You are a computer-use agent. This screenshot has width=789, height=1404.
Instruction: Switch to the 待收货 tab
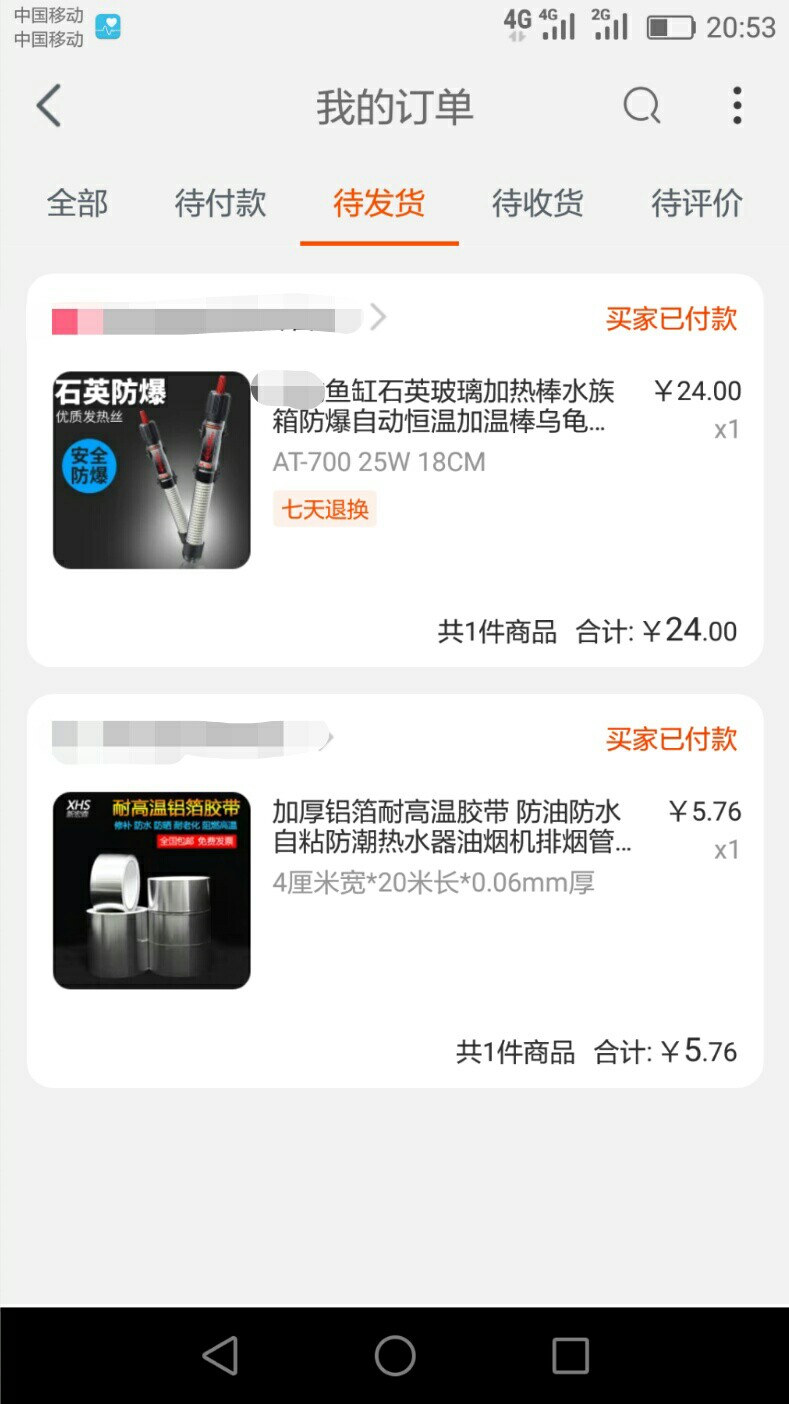click(537, 203)
